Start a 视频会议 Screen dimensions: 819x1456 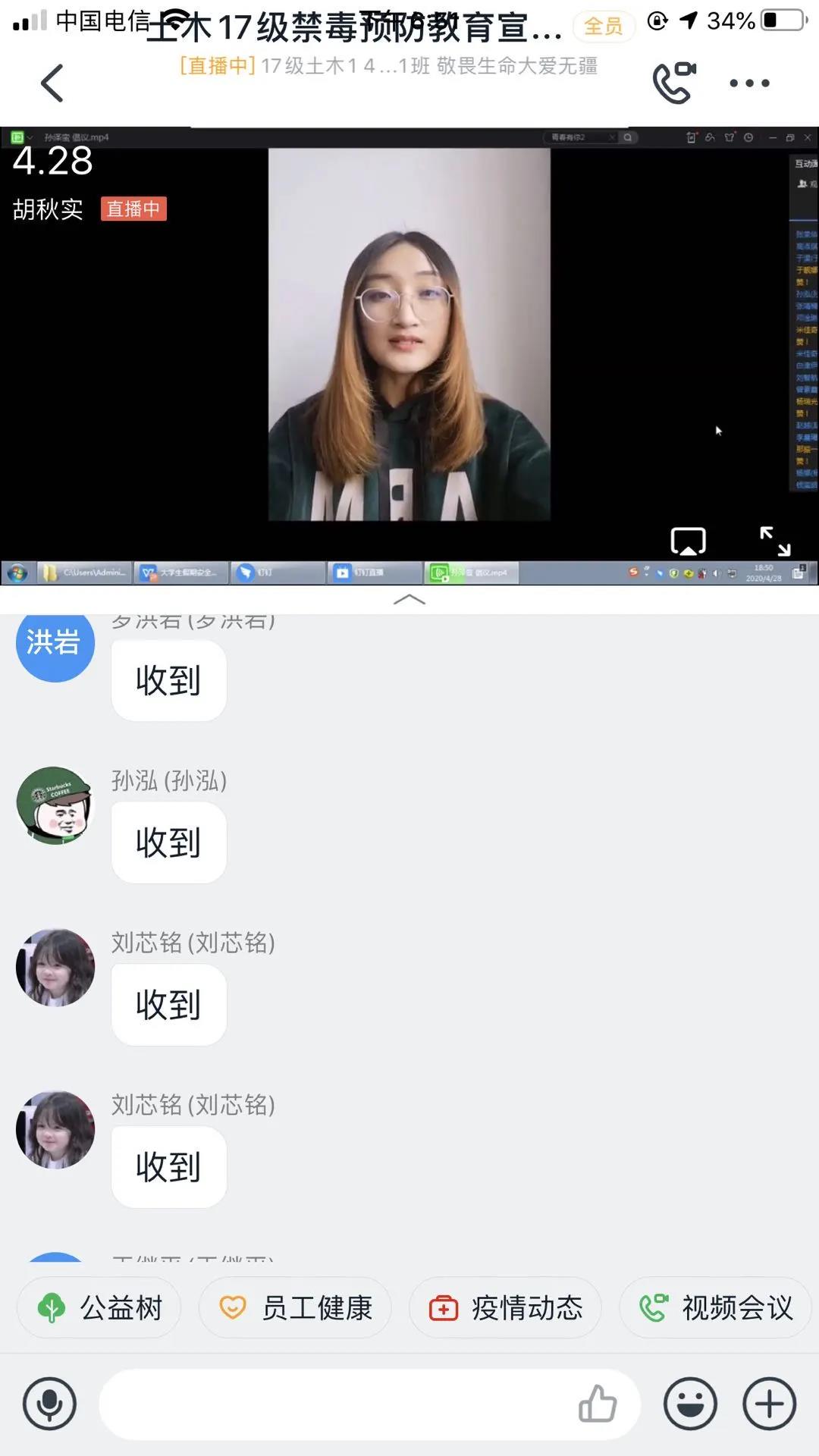(716, 1307)
